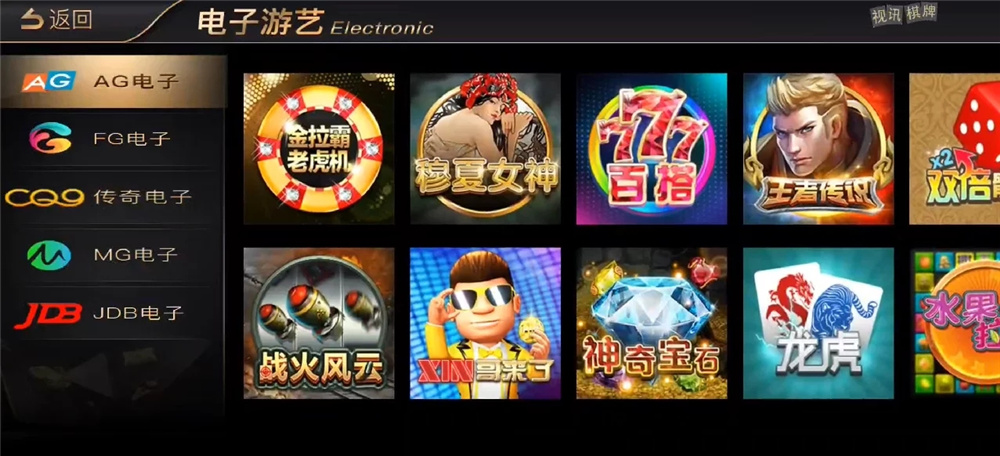The image size is (1000, 456).
Task: Select the JDB电子 category
Action: pyautogui.click(x=113, y=313)
